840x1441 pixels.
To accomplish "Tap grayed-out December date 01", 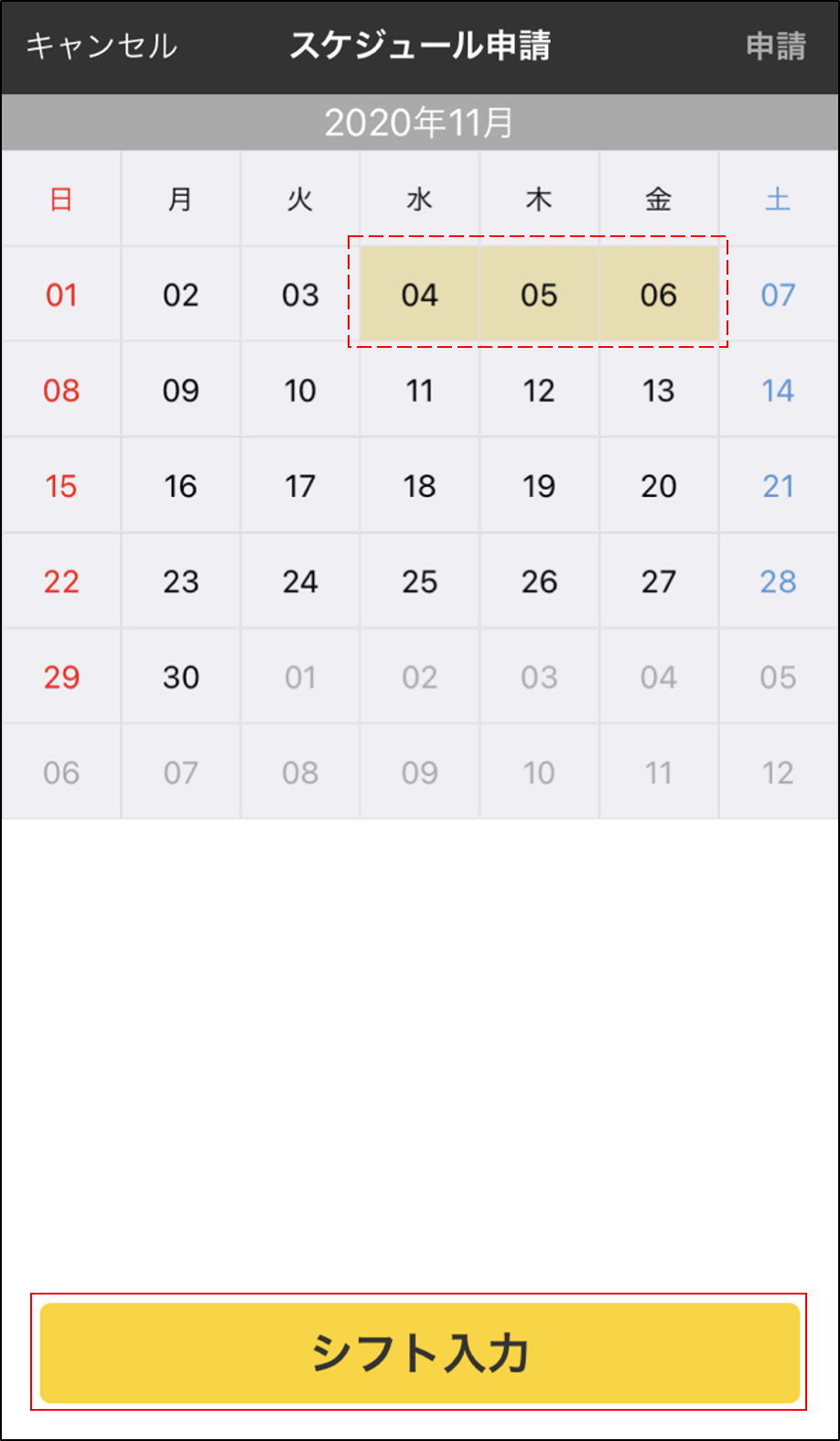I will [300, 677].
